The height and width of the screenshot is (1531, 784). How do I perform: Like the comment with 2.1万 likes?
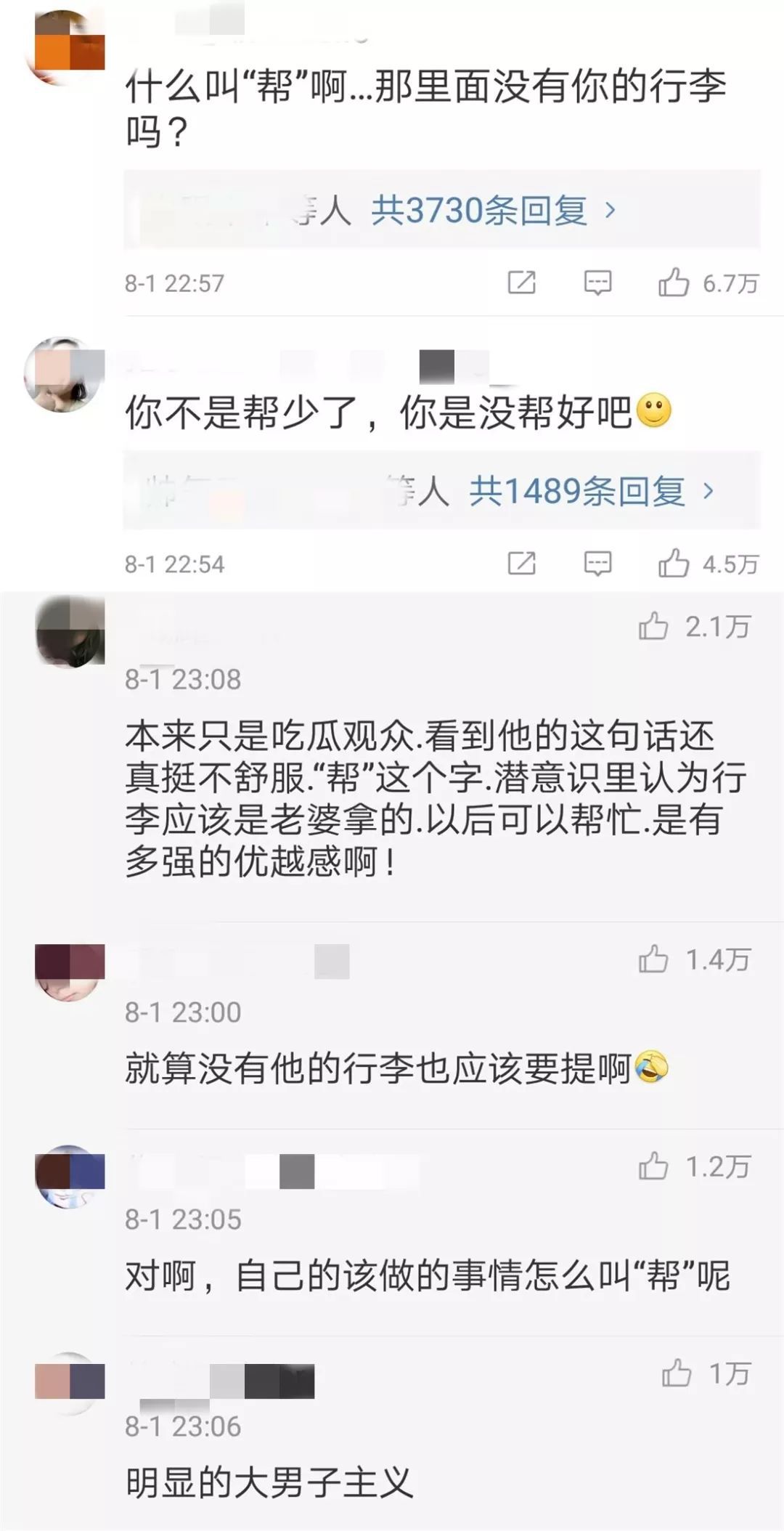pos(653,626)
